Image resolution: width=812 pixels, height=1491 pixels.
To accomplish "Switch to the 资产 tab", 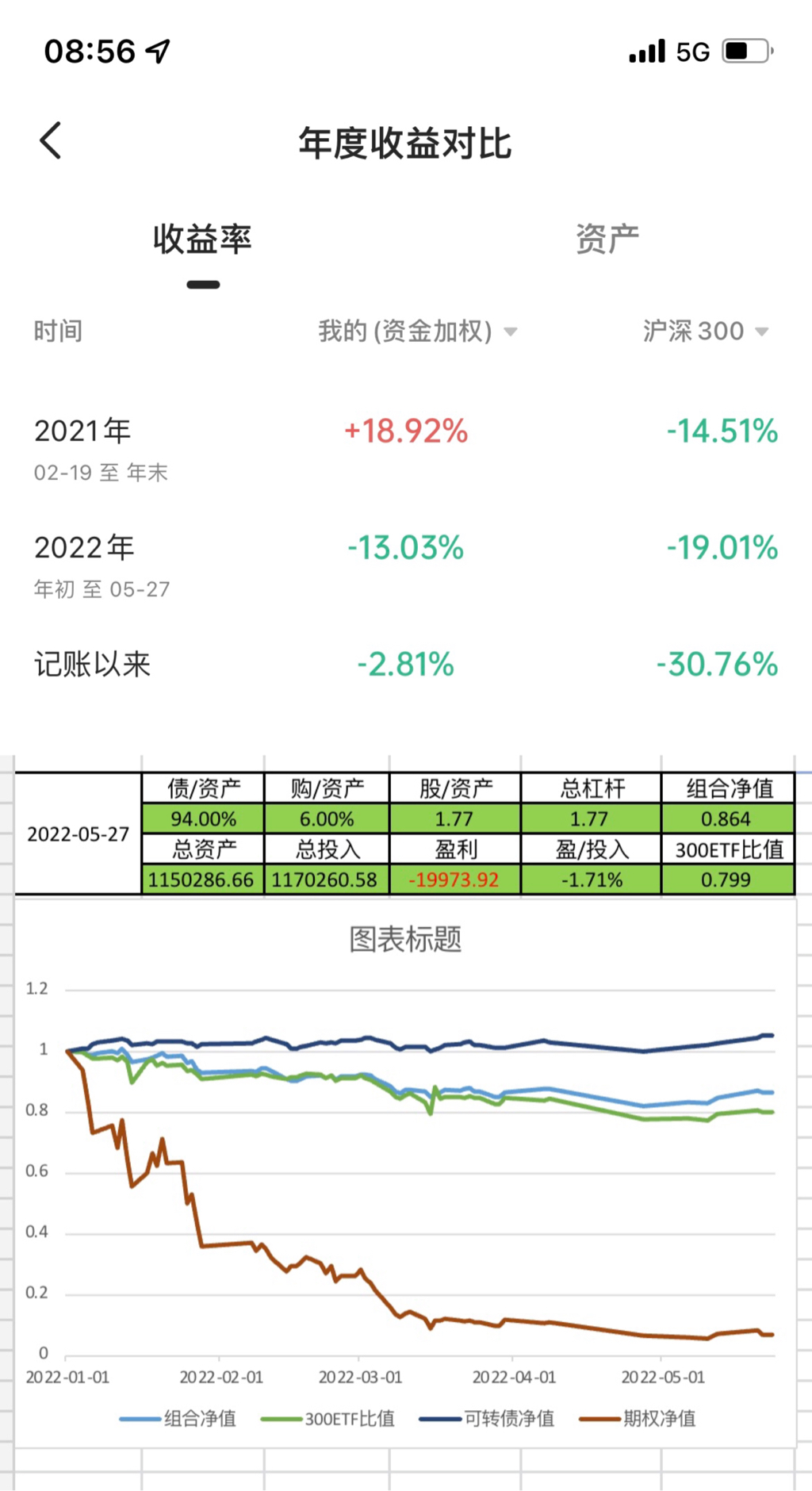I will 607,239.
